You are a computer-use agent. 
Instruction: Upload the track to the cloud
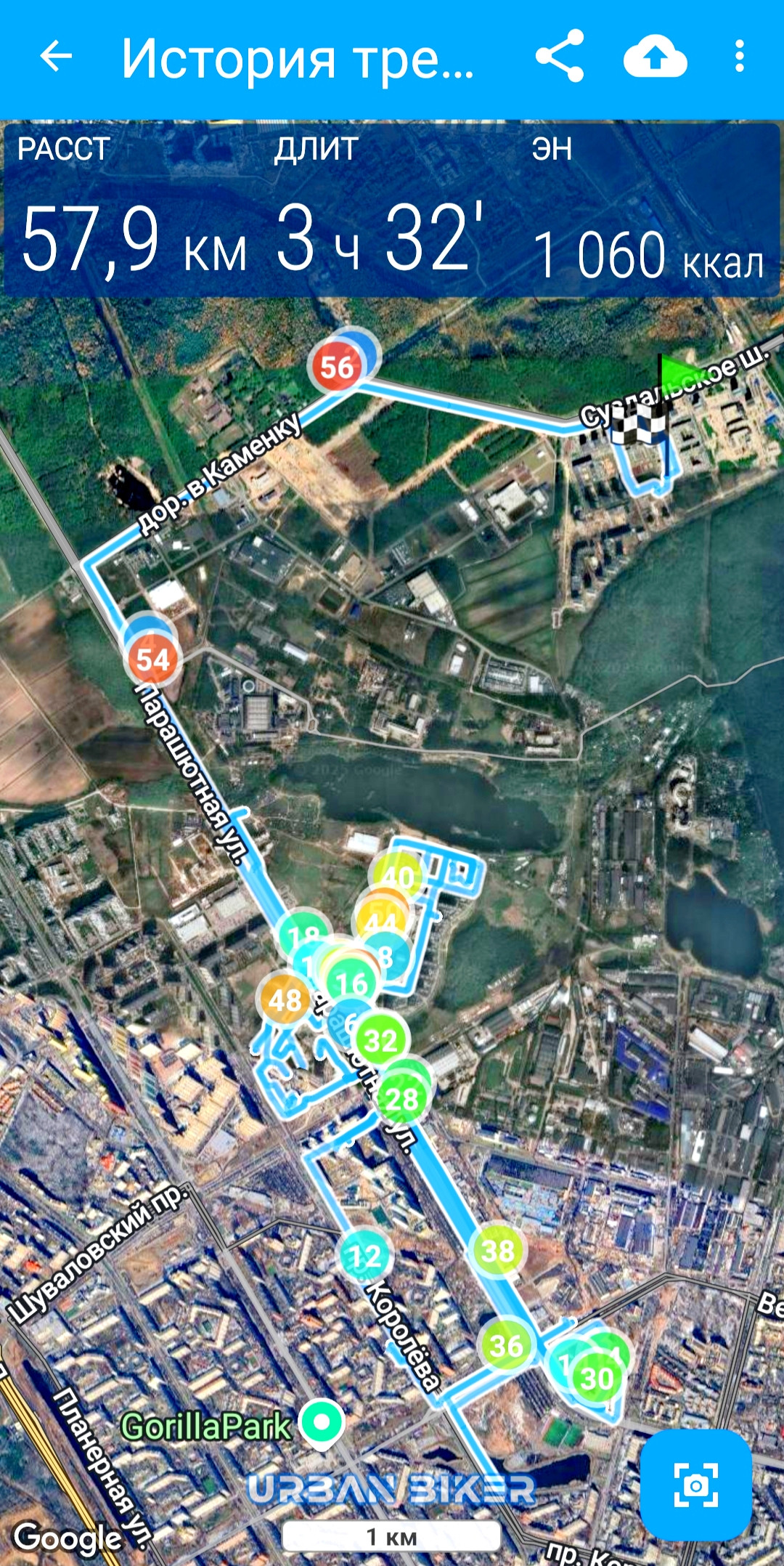click(655, 57)
